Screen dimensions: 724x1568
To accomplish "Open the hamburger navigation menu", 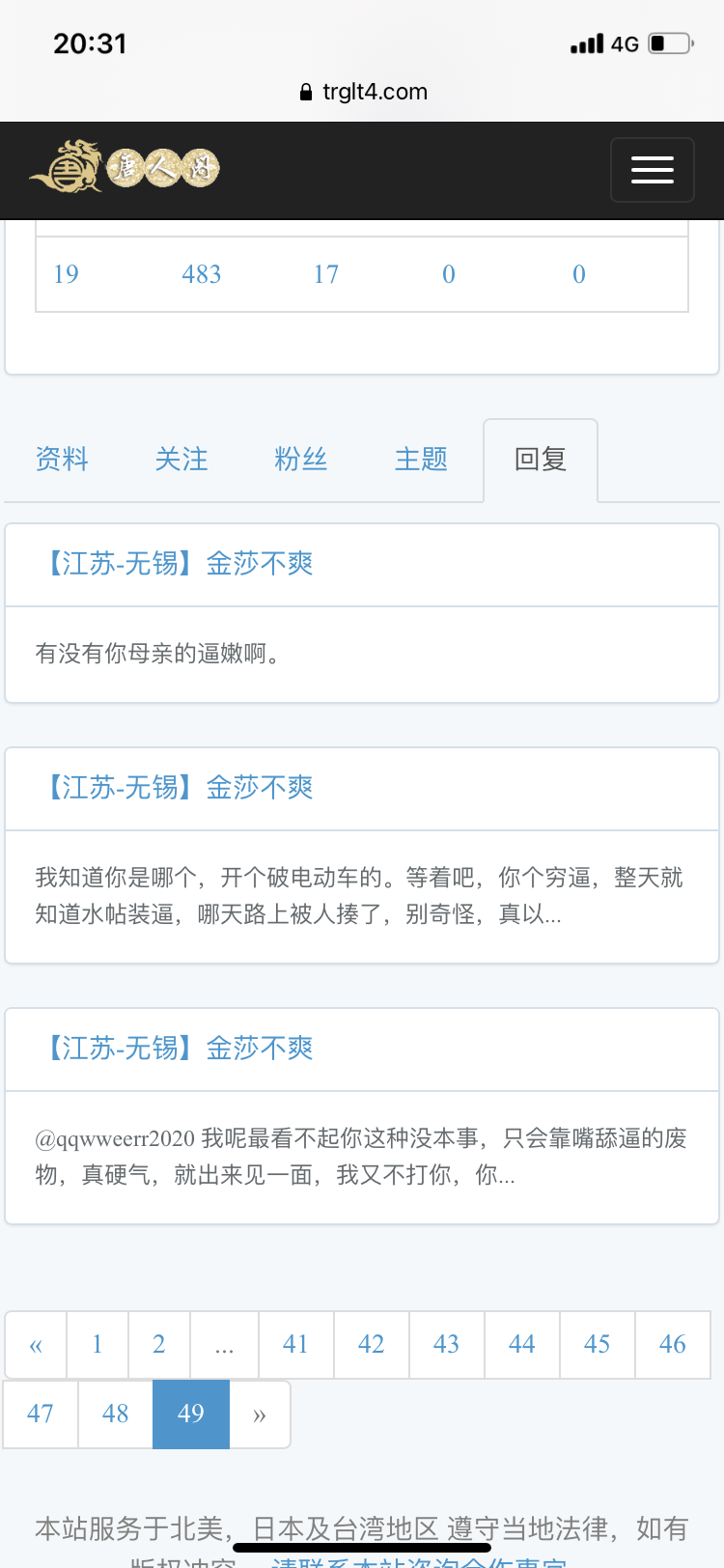I will (x=652, y=170).
